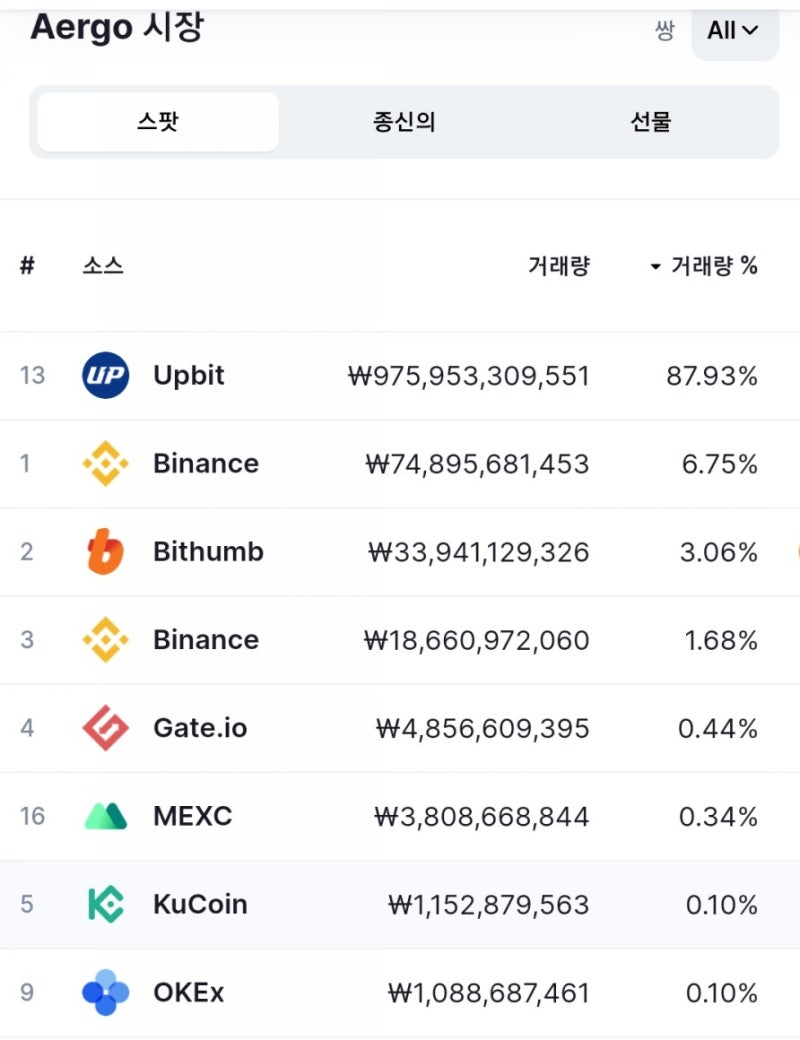This screenshot has height=1040, width=800.
Task: Open the All filter dropdown
Action: [x=733, y=30]
